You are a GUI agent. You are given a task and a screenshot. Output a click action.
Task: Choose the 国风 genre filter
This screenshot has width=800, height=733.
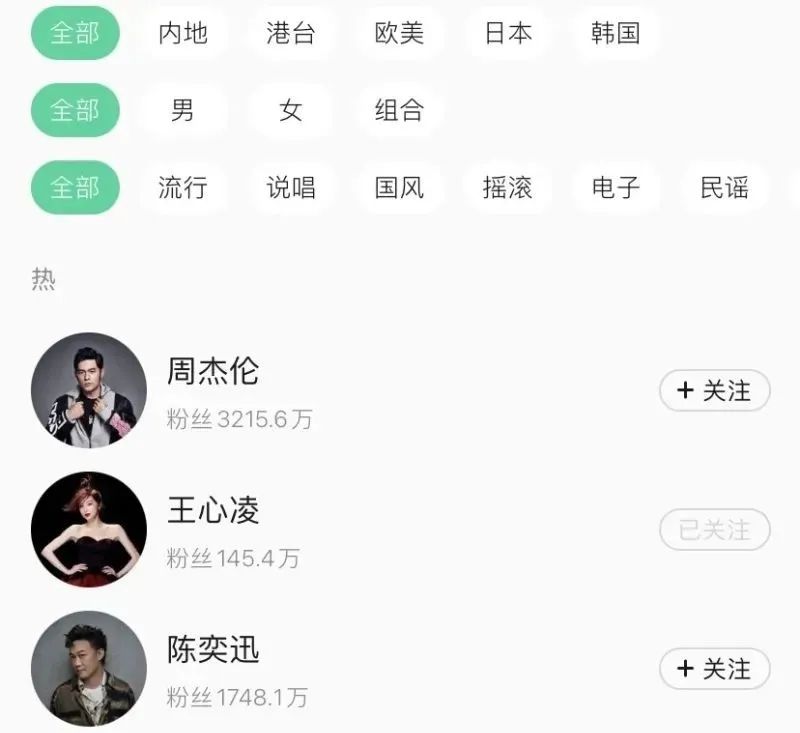pos(399,187)
